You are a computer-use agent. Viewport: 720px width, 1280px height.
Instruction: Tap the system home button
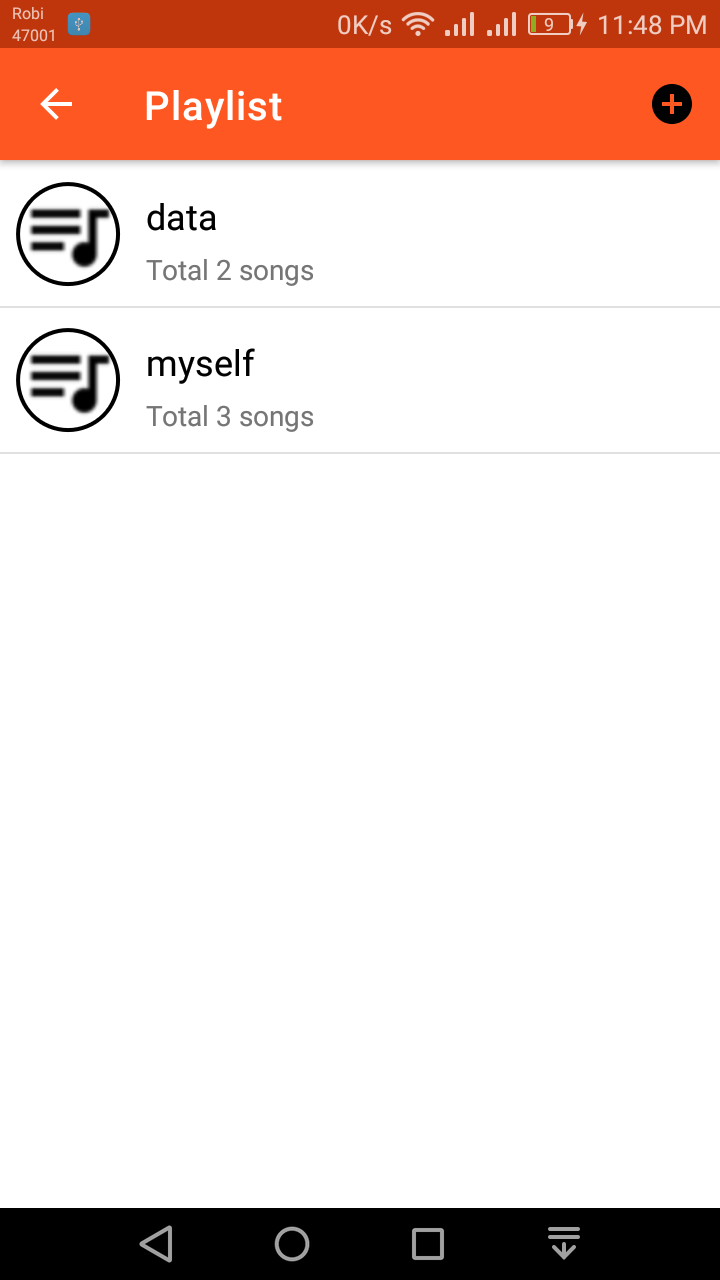292,1244
